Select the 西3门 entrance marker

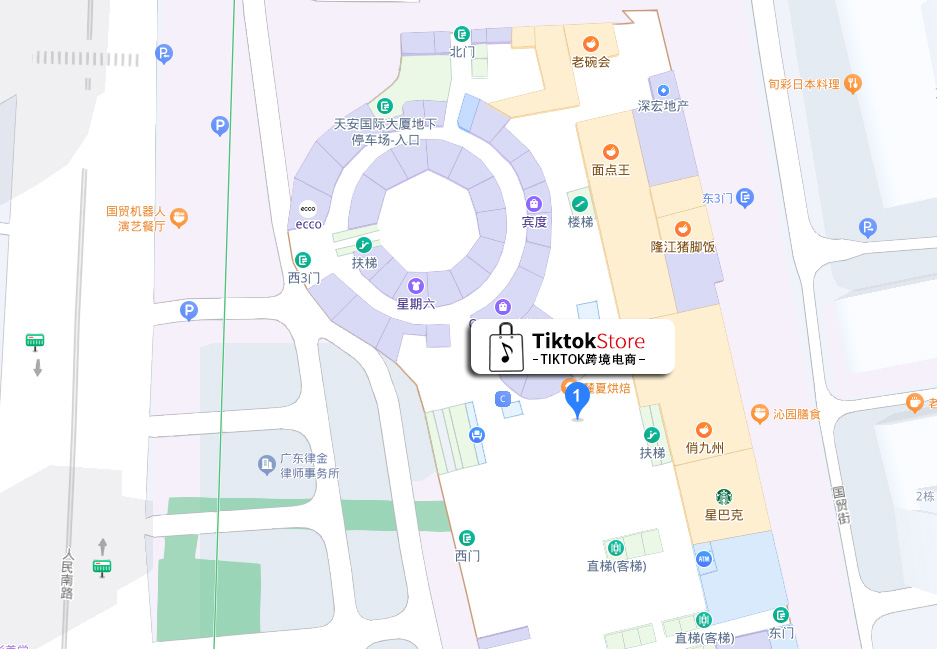303,260
